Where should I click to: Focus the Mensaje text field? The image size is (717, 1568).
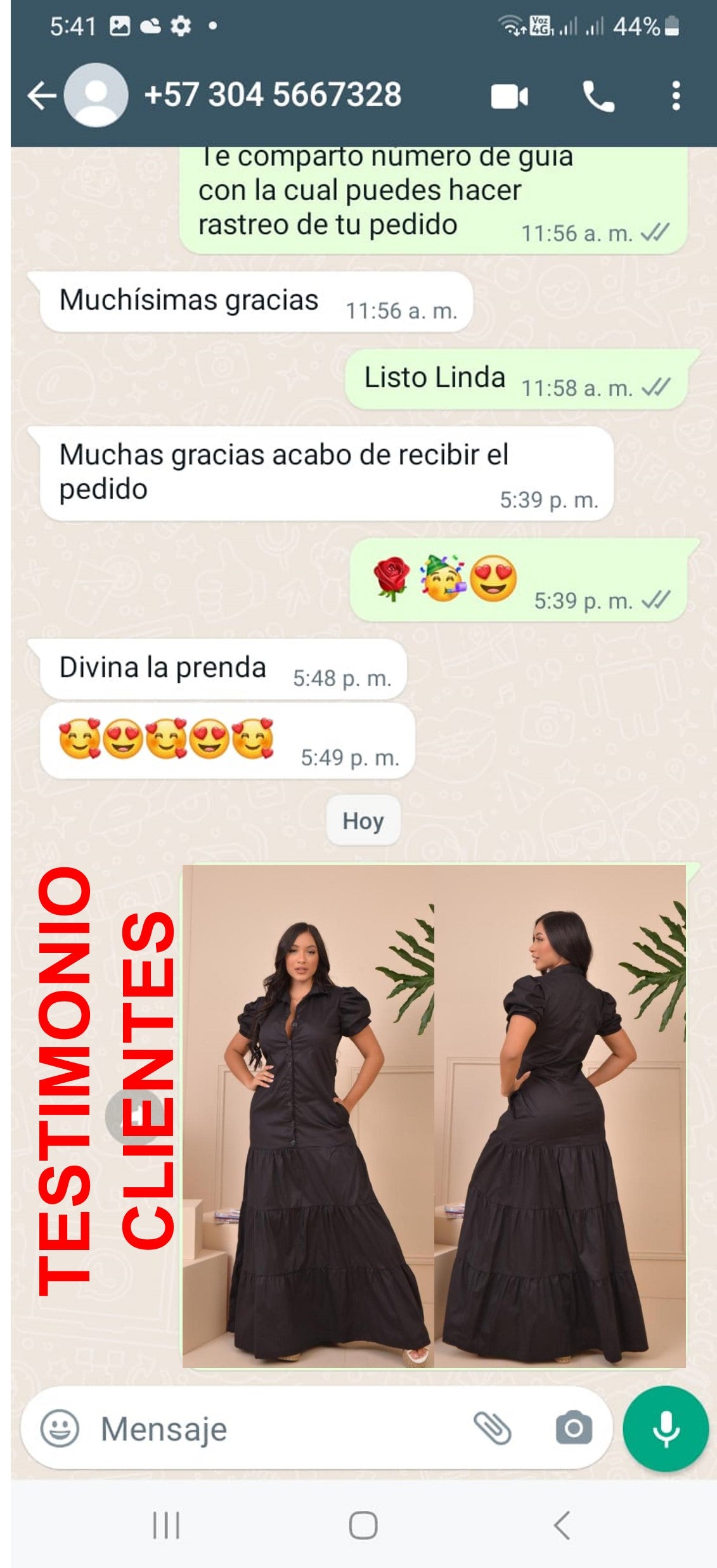pyautogui.click(x=279, y=1429)
